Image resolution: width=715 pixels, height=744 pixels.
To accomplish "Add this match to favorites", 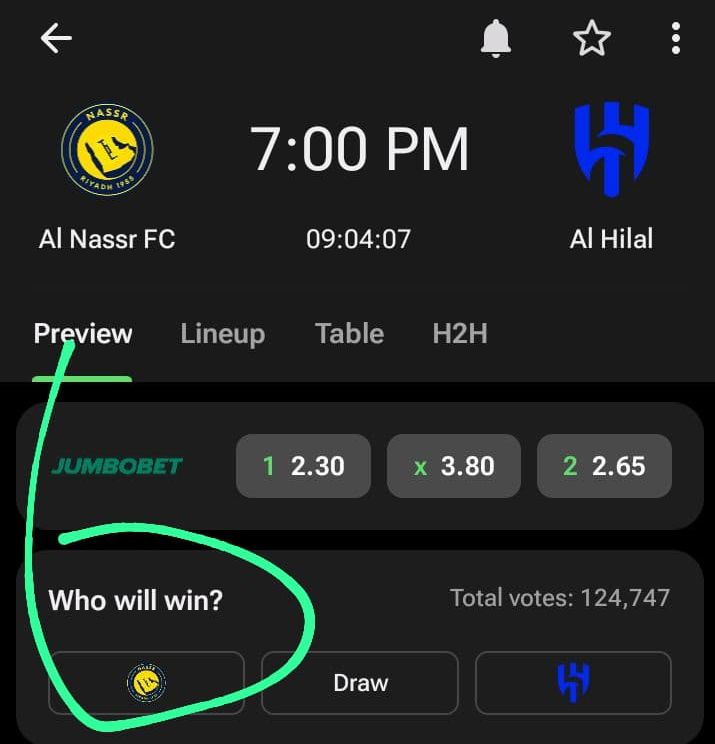I will pos(592,38).
